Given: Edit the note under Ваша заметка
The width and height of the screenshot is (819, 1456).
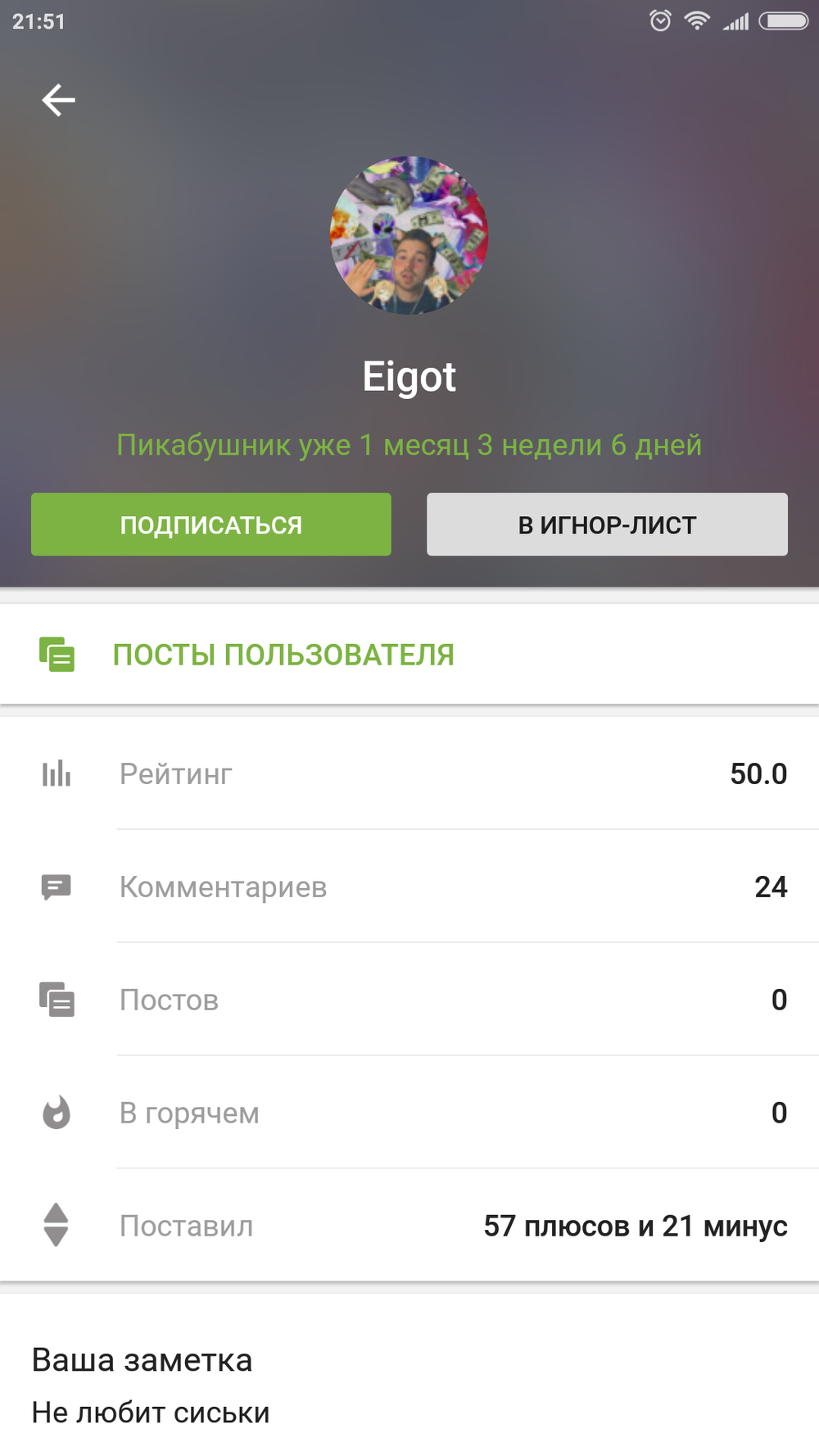Looking at the screenshot, I should click(151, 1412).
